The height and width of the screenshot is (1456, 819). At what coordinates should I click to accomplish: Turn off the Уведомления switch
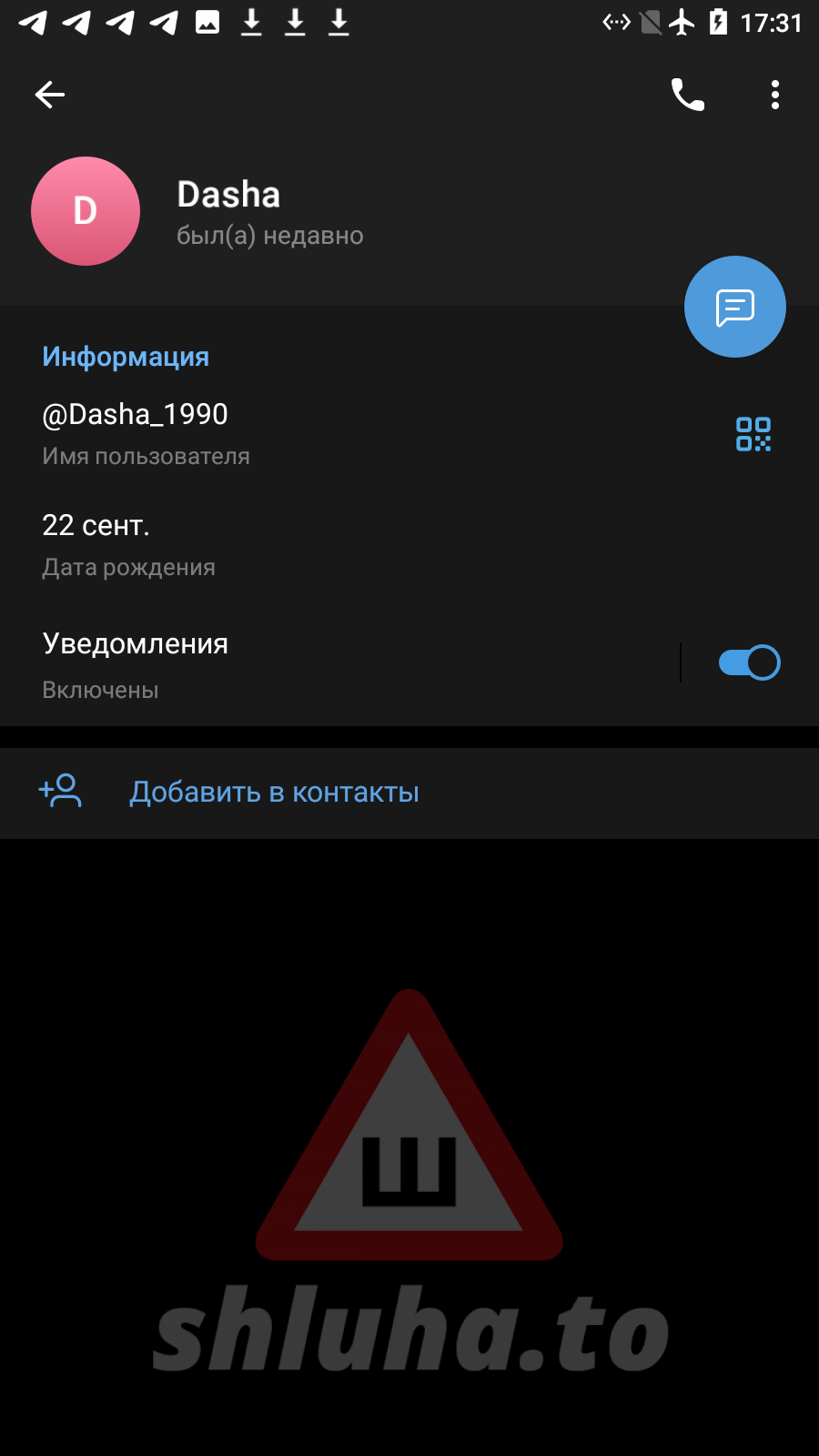(749, 662)
